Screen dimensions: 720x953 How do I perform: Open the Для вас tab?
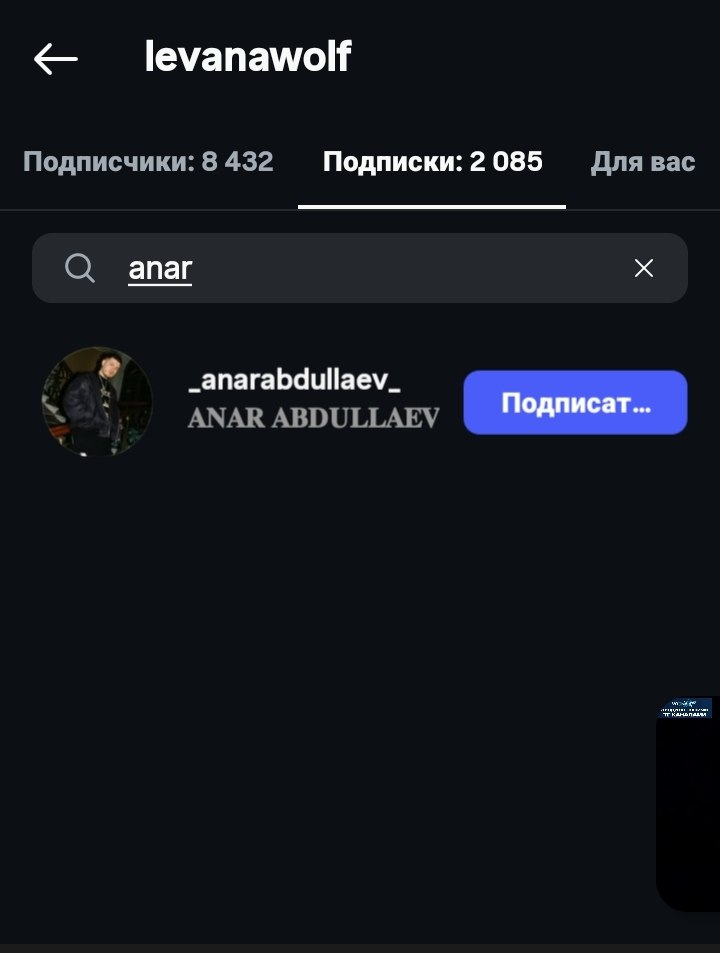pyautogui.click(x=642, y=161)
